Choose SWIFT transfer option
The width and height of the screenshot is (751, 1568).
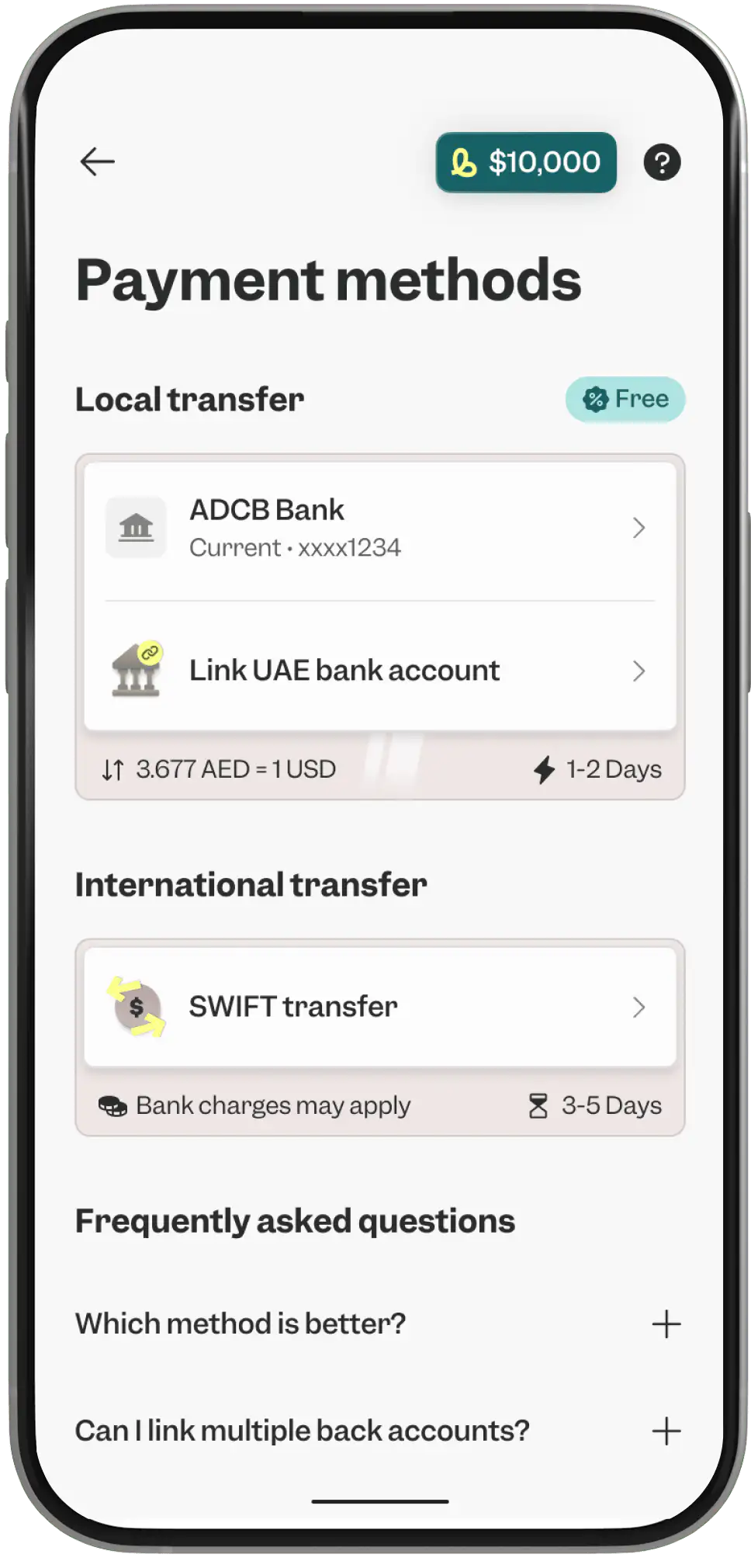point(379,1007)
